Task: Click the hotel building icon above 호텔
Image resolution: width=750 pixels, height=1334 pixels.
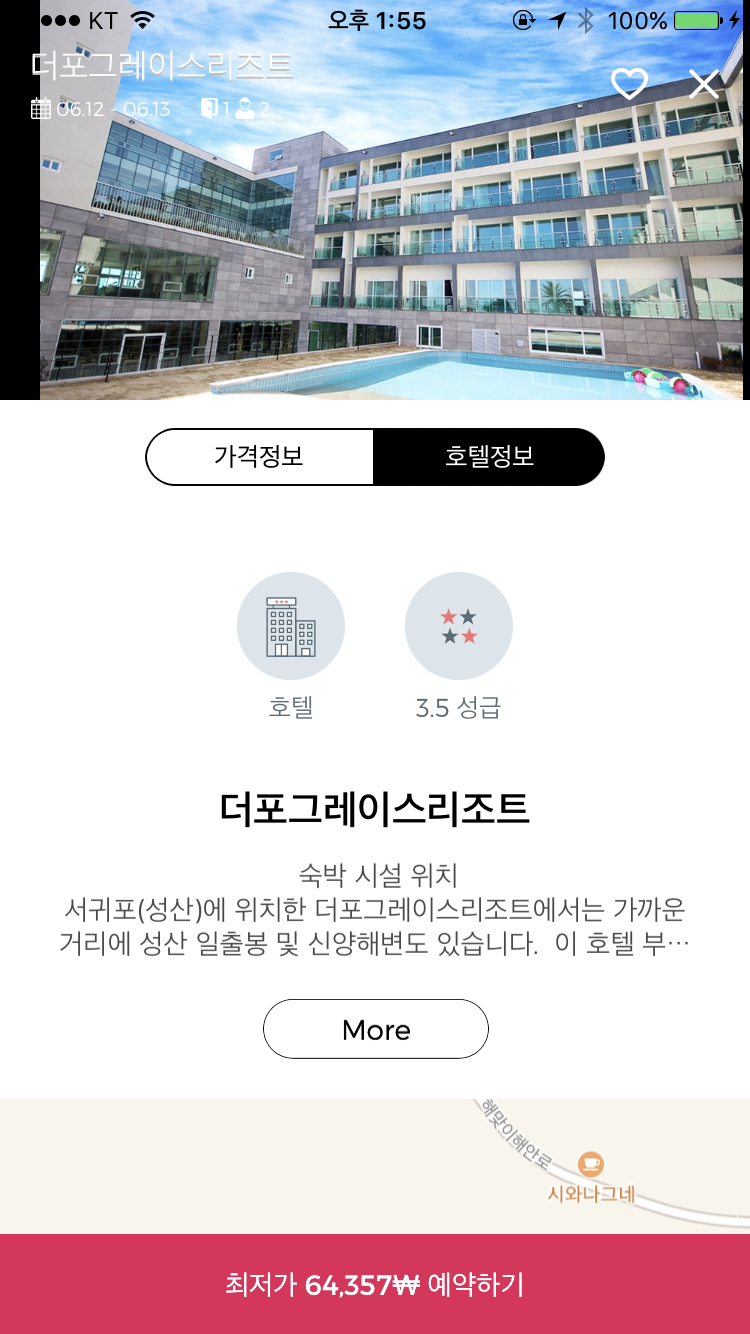Action: tap(291, 625)
